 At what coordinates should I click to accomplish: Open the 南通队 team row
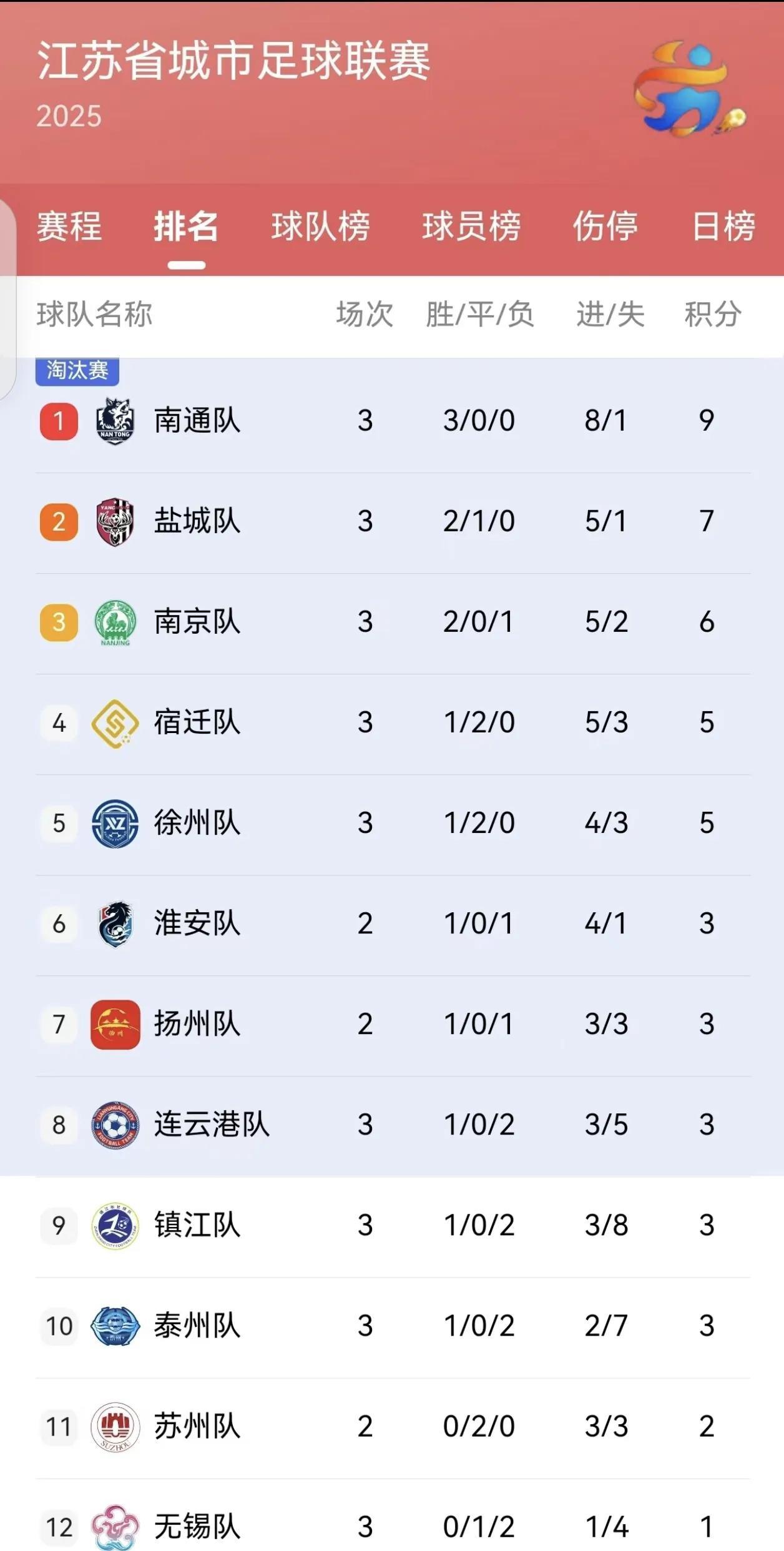tap(197, 421)
